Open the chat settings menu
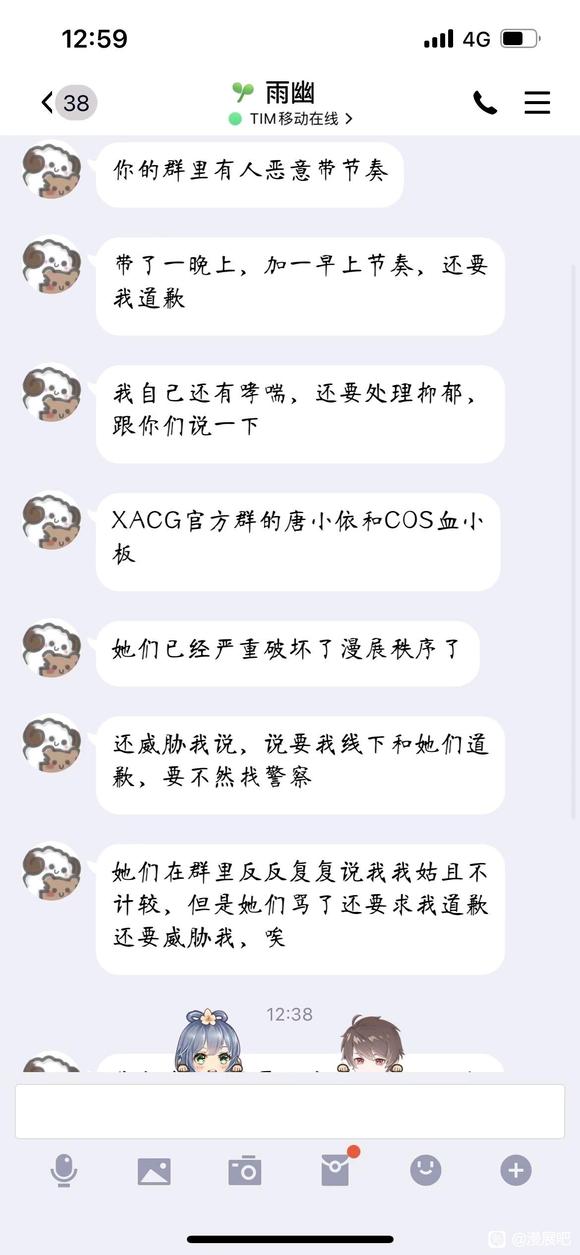 click(538, 102)
